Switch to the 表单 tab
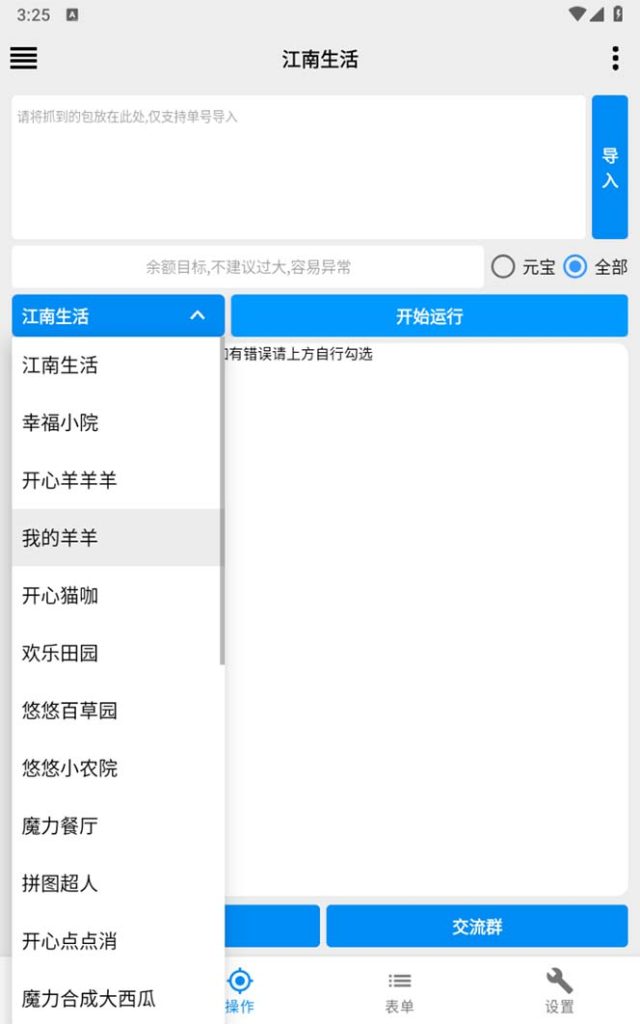 (399, 990)
